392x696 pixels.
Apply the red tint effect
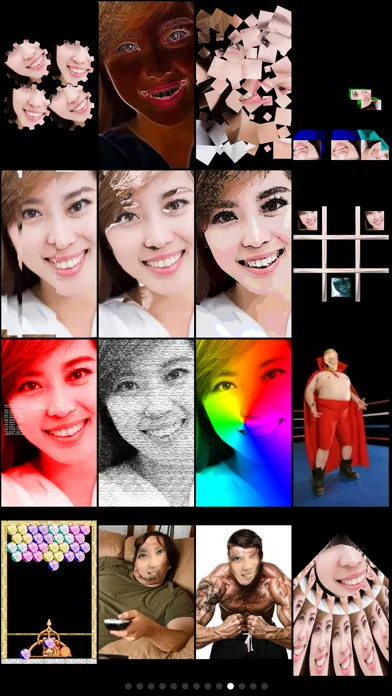point(49,423)
